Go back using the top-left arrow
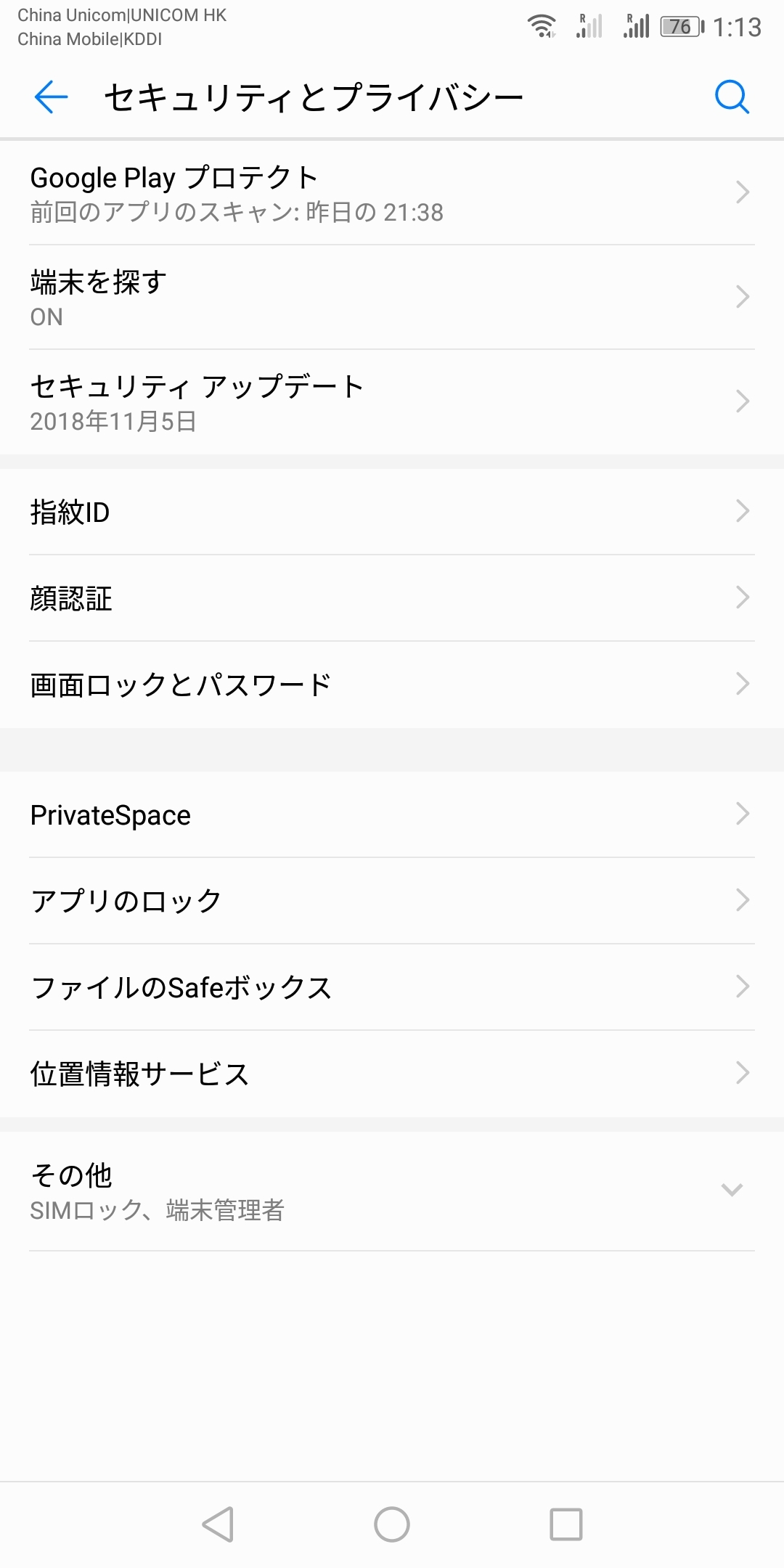Image resolution: width=784 pixels, height=1568 pixels. click(x=51, y=97)
